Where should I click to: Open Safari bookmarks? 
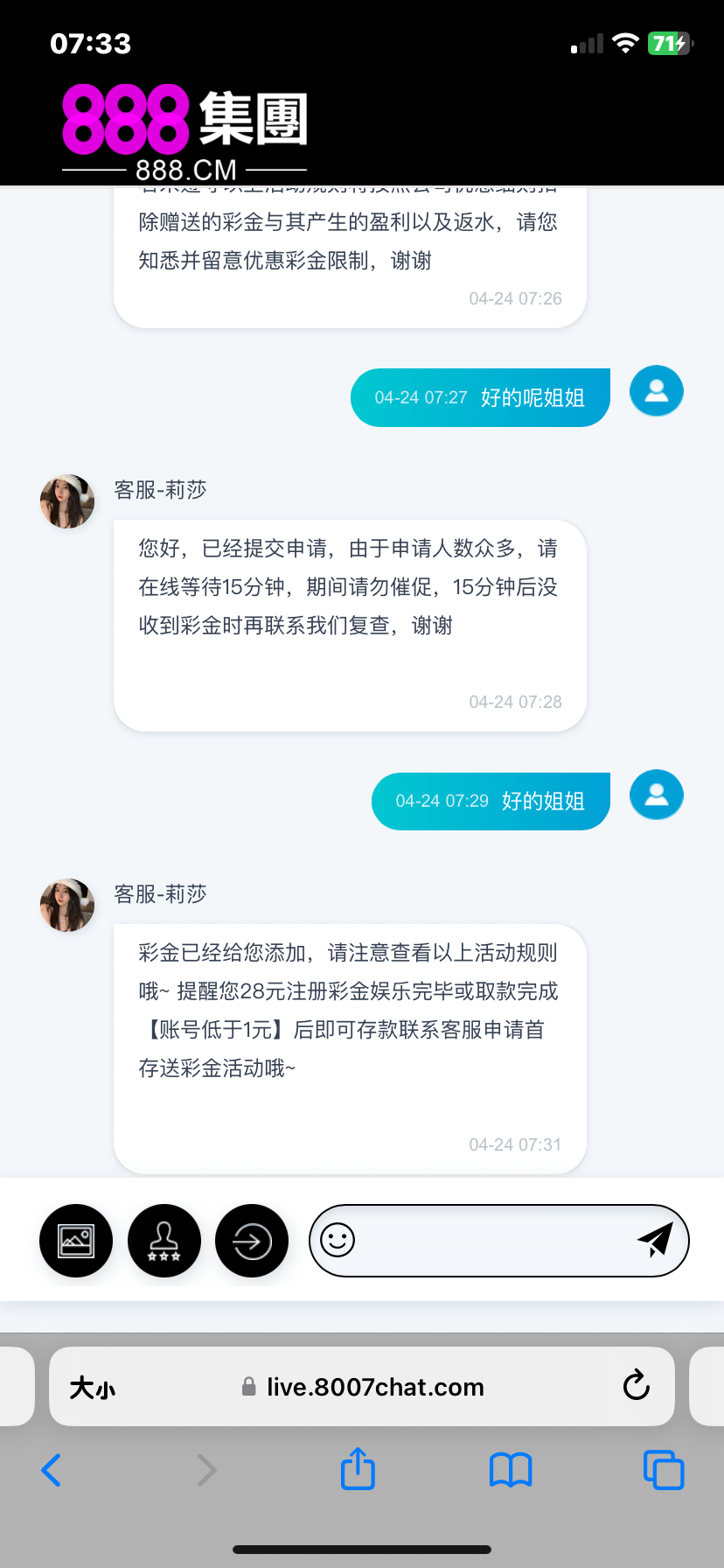coord(511,1470)
